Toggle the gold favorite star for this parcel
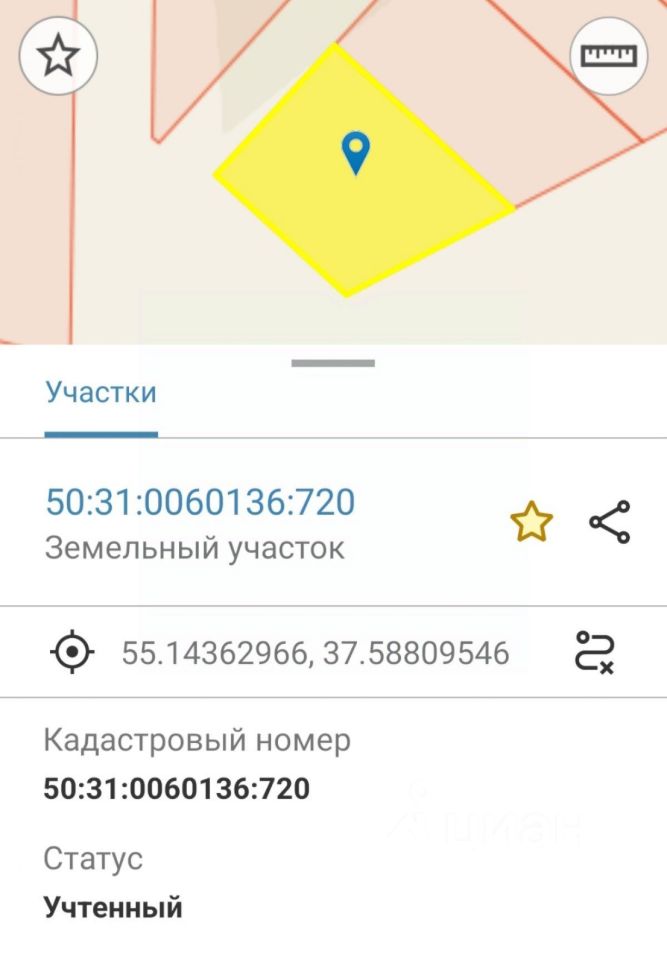This screenshot has height=960, width=667. pyautogui.click(x=531, y=522)
